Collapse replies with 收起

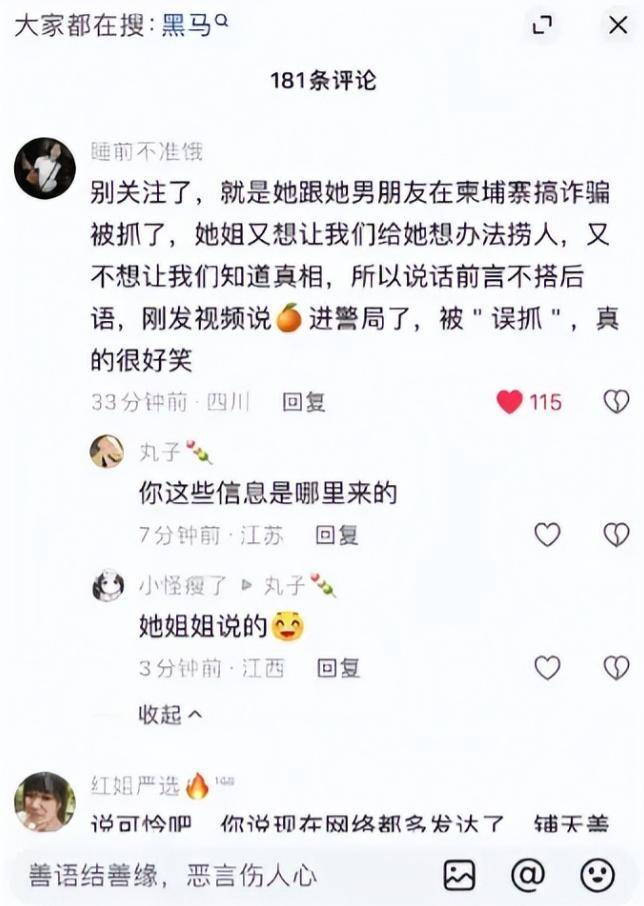pyautogui.click(x=170, y=714)
